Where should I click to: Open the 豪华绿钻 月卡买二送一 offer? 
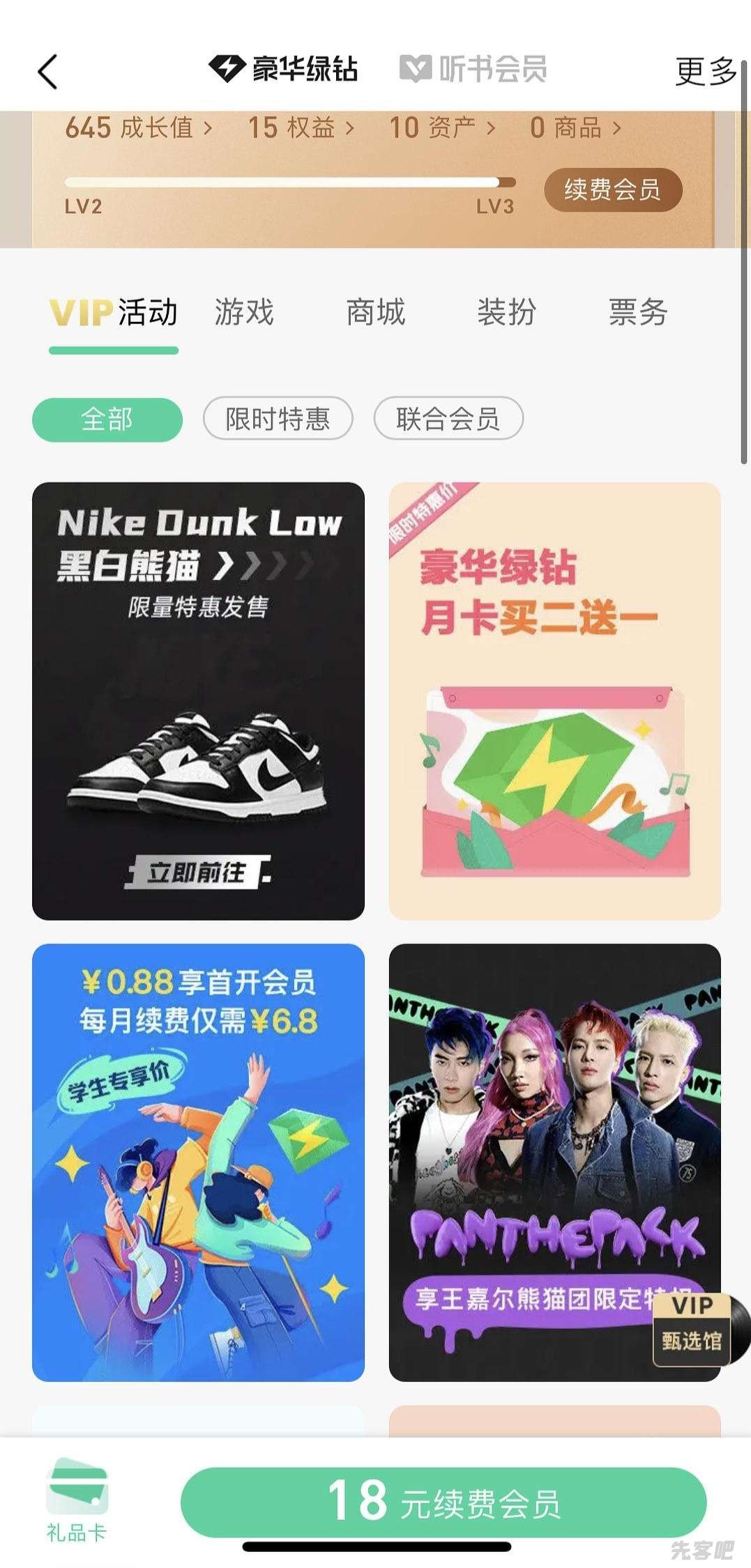[x=554, y=700]
